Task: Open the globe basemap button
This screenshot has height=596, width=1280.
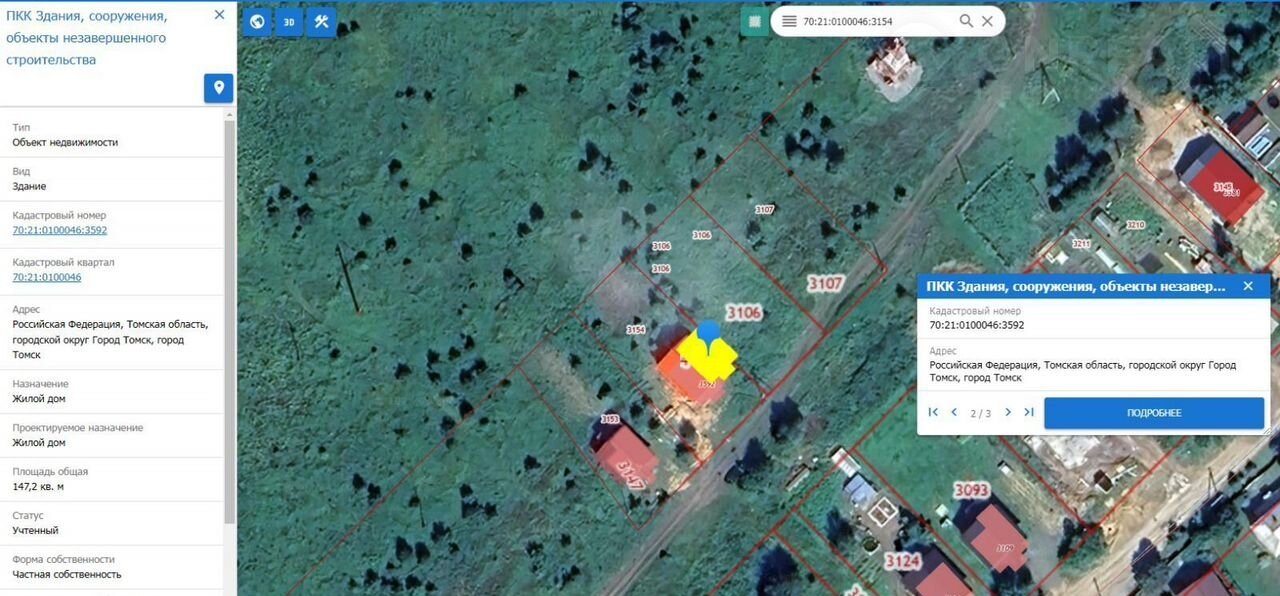Action: (257, 21)
